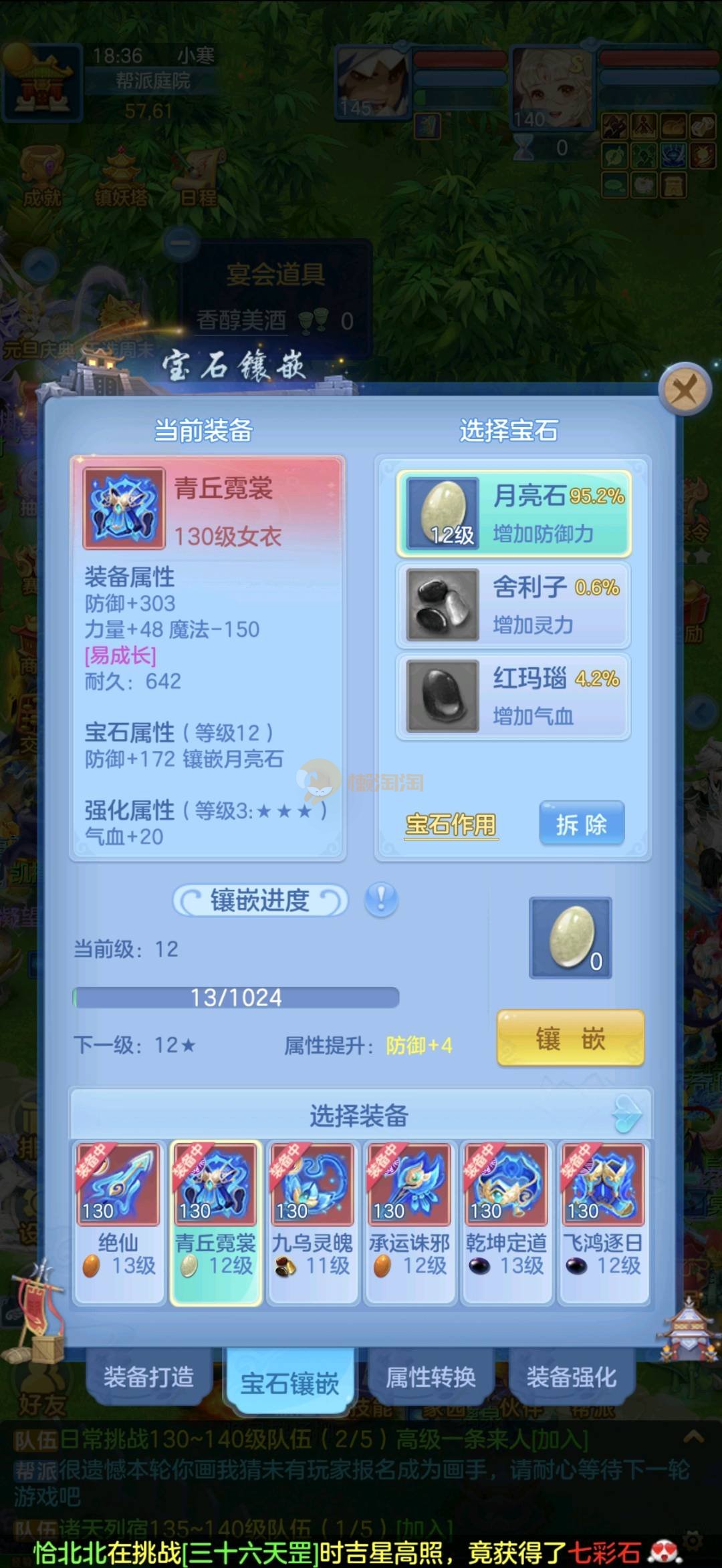722x1568 pixels.
Task: Switch to the 装备强化 tab
Action: (x=571, y=1377)
